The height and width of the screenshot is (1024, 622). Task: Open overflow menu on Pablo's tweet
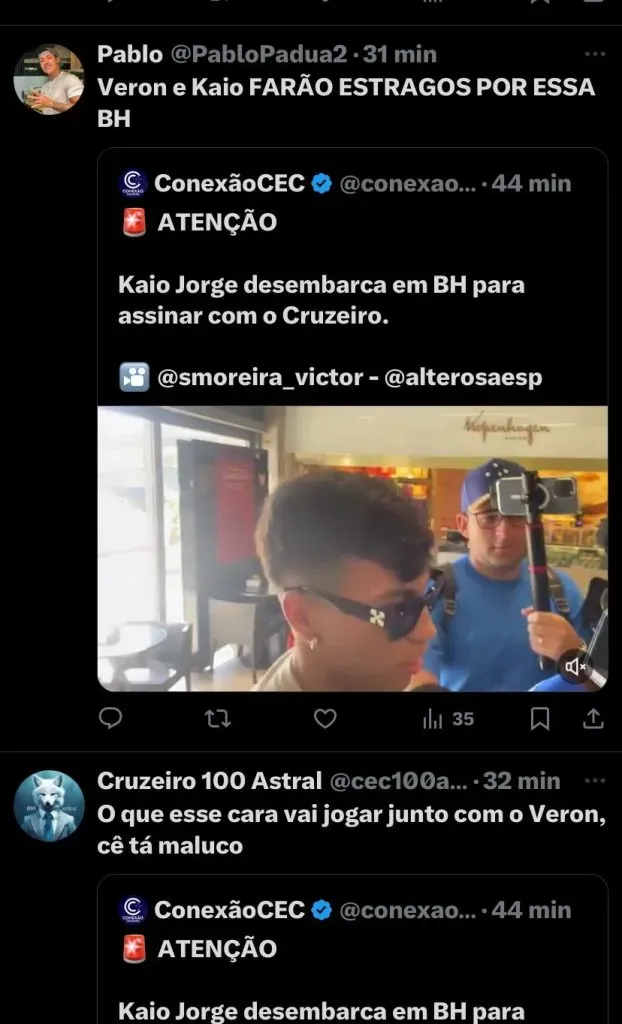[x=595, y=54]
